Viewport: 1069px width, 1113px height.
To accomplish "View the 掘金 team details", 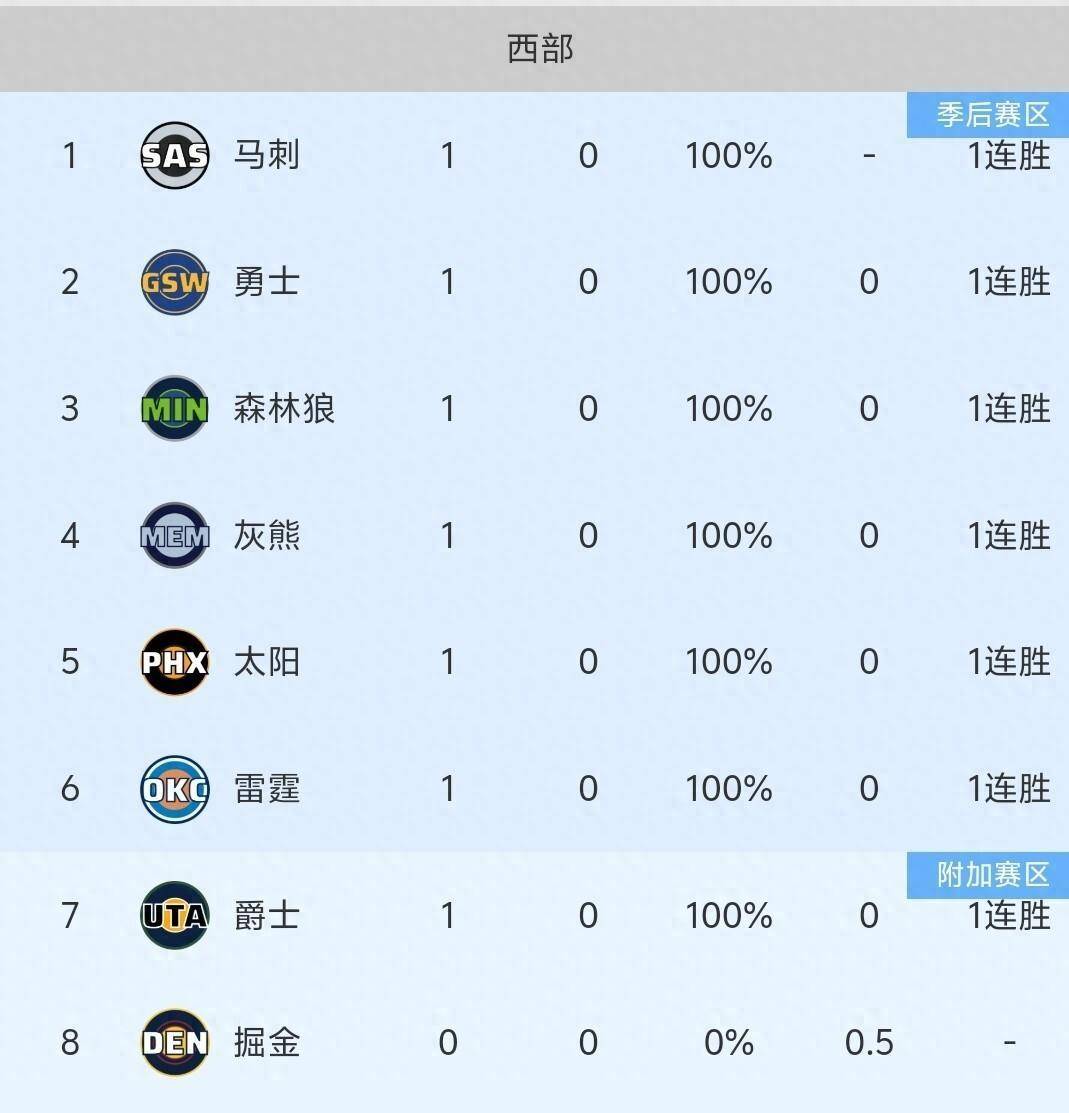I will point(266,1042).
